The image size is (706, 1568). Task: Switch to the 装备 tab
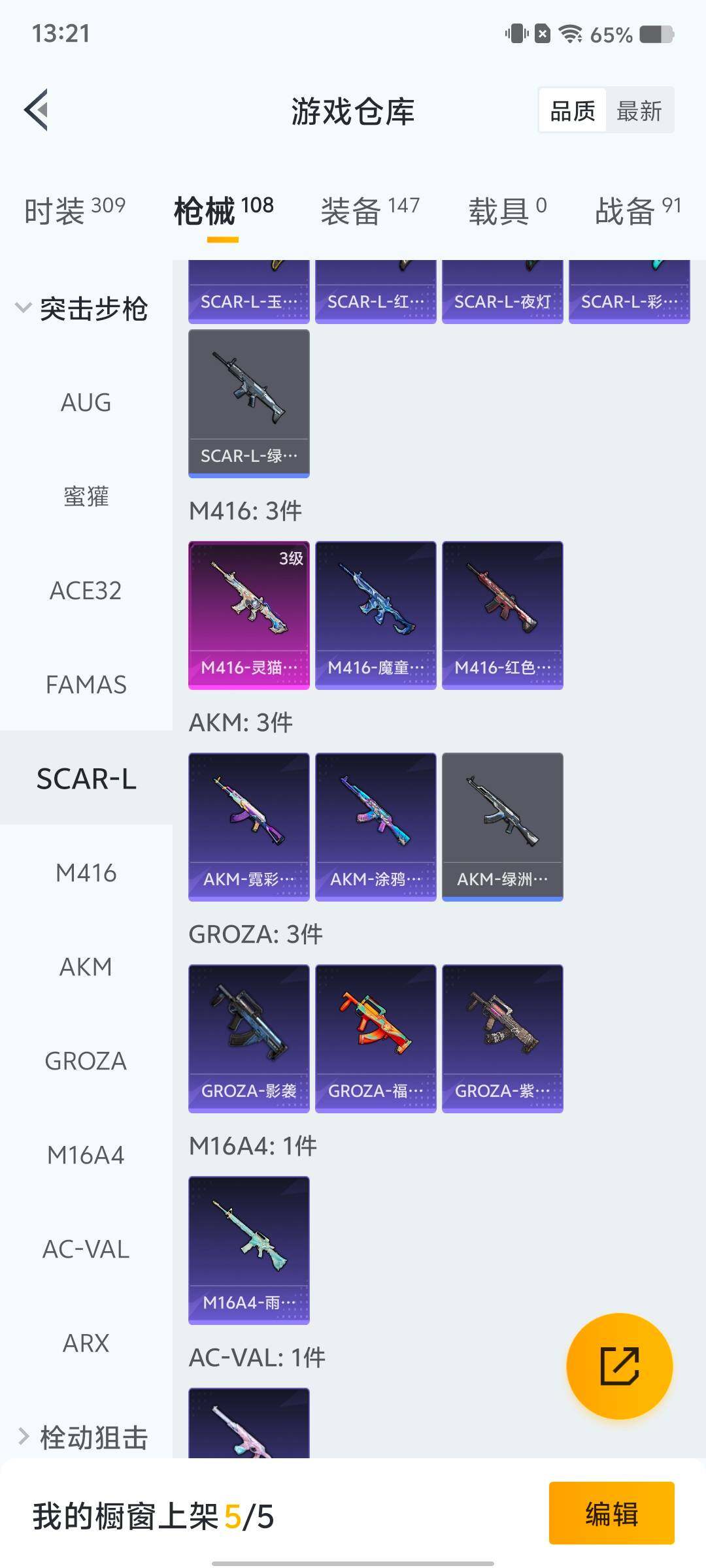coord(370,210)
